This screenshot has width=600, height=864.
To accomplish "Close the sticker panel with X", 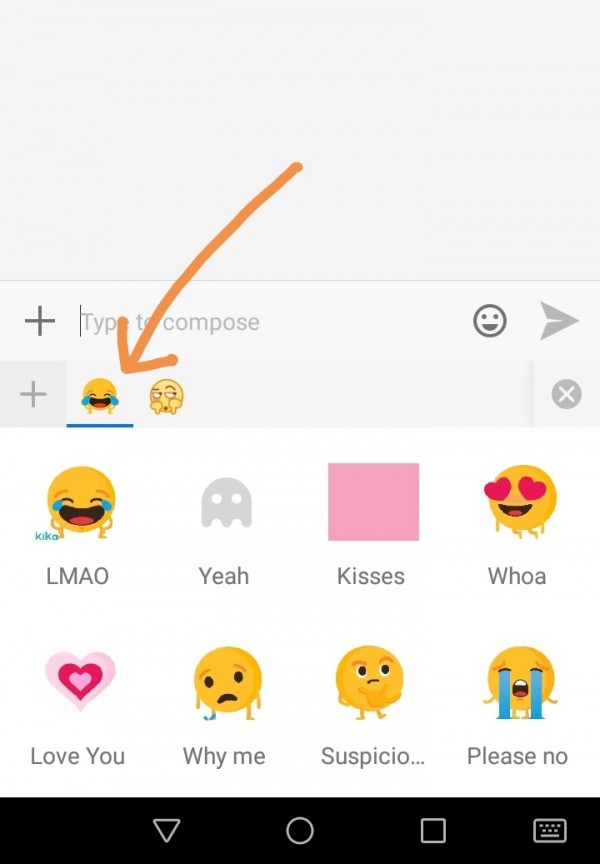I will pos(566,395).
